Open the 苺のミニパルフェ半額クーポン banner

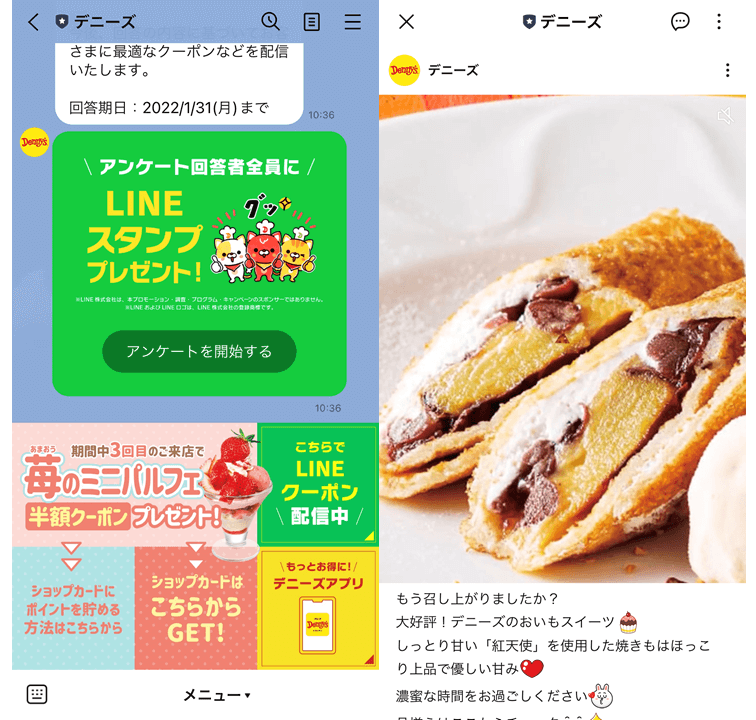tap(135, 484)
